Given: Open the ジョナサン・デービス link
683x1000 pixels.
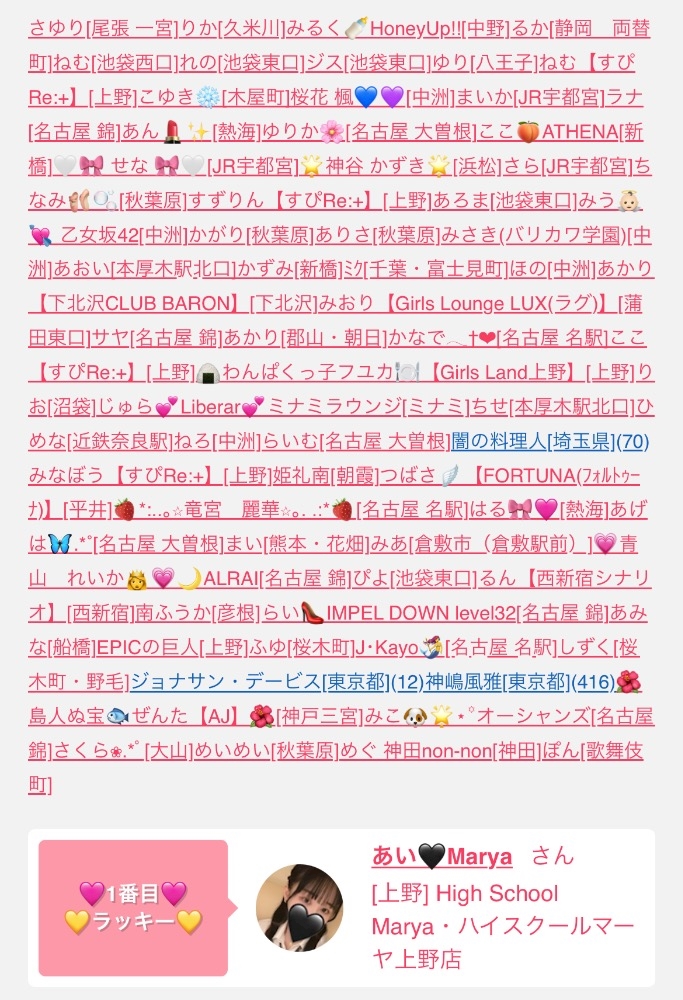Looking at the screenshot, I should pyautogui.click(x=224, y=681).
